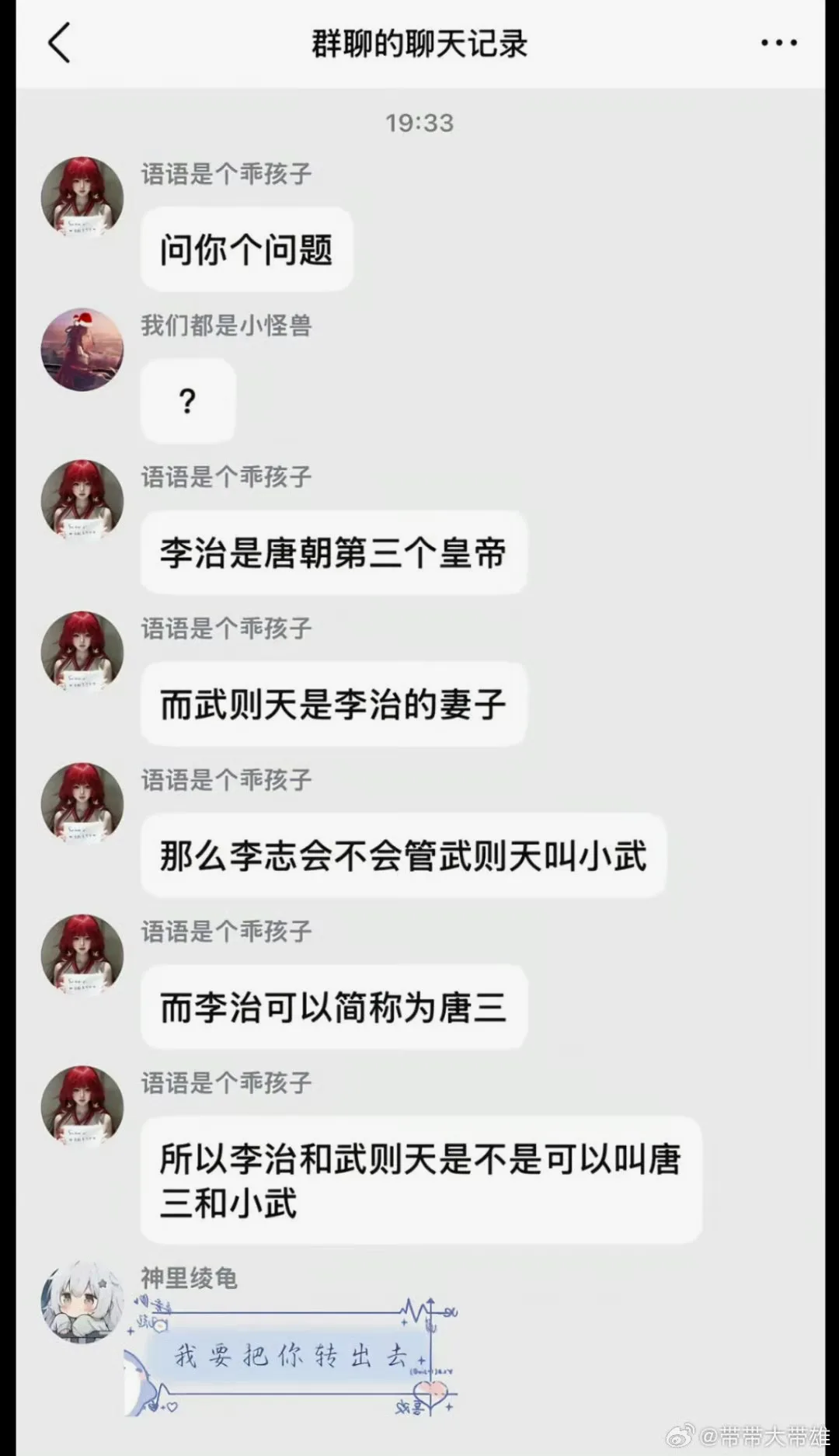Open 神里绫龟's profile avatar
The height and width of the screenshot is (1456, 839).
[x=82, y=1301]
